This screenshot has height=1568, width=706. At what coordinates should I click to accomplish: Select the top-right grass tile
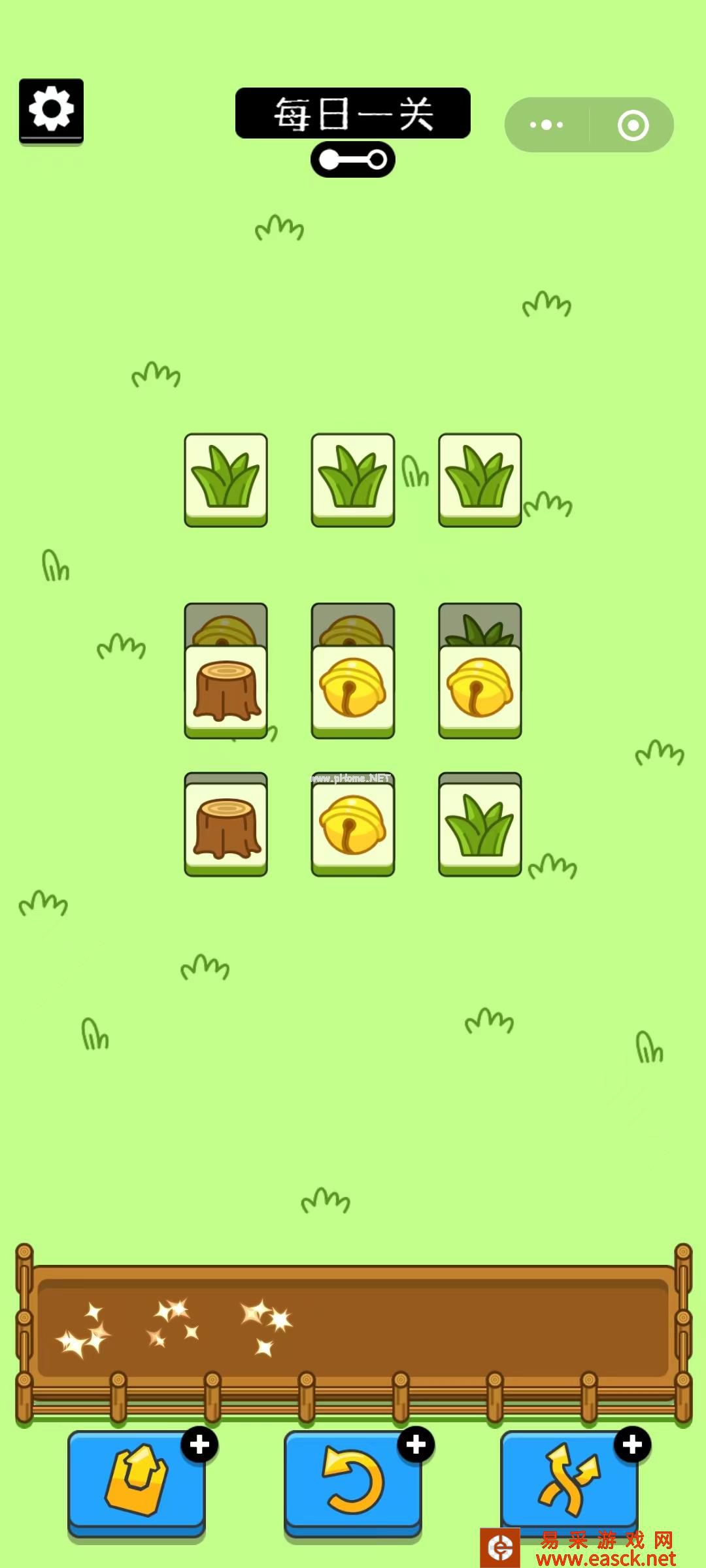(480, 479)
